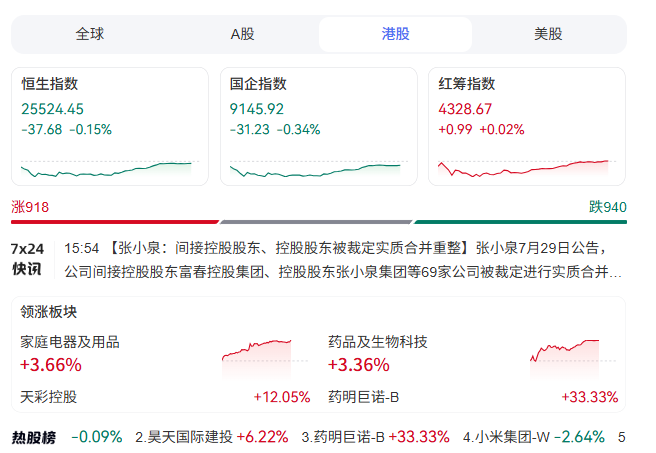Select the 港股 tab
This screenshot has height=453, width=656.
point(395,34)
